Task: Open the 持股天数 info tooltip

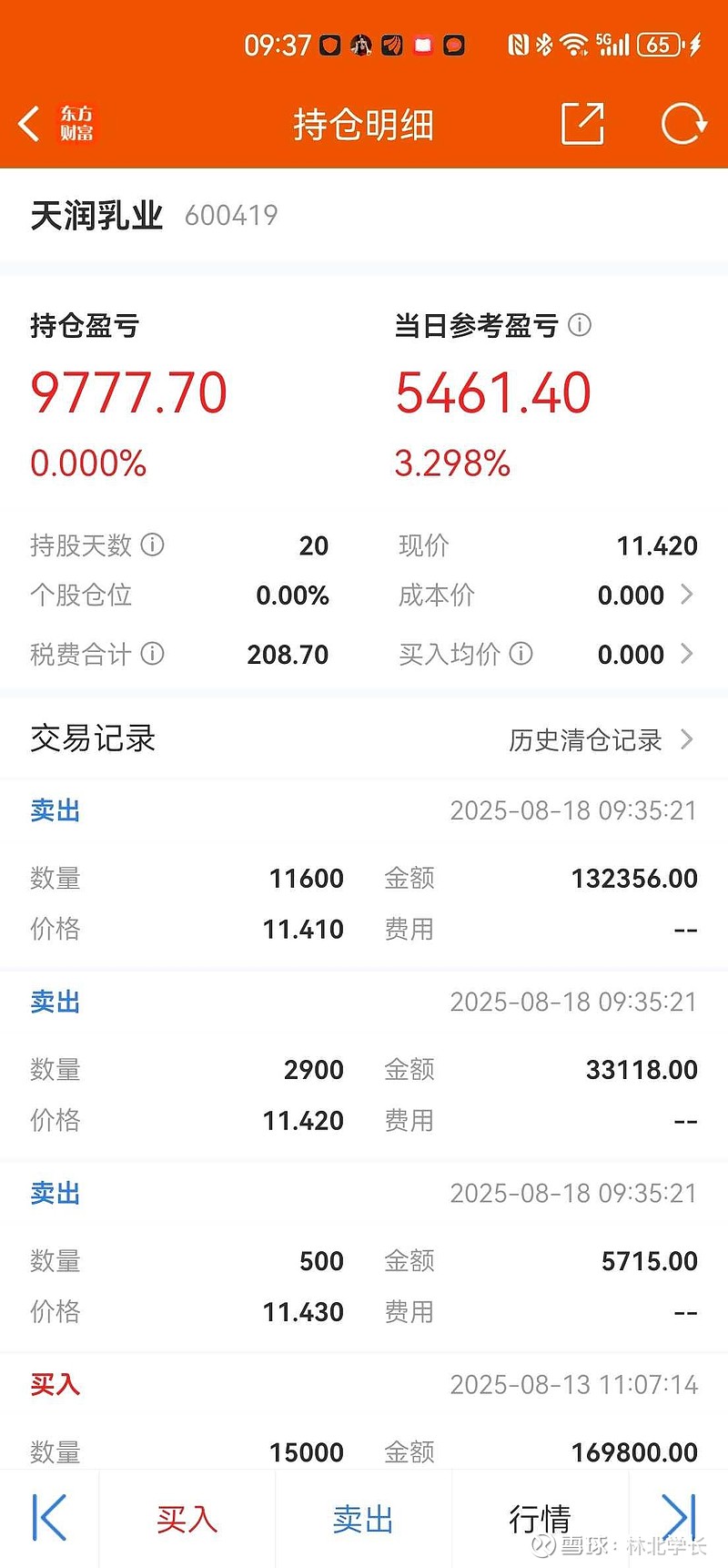Action: (153, 545)
